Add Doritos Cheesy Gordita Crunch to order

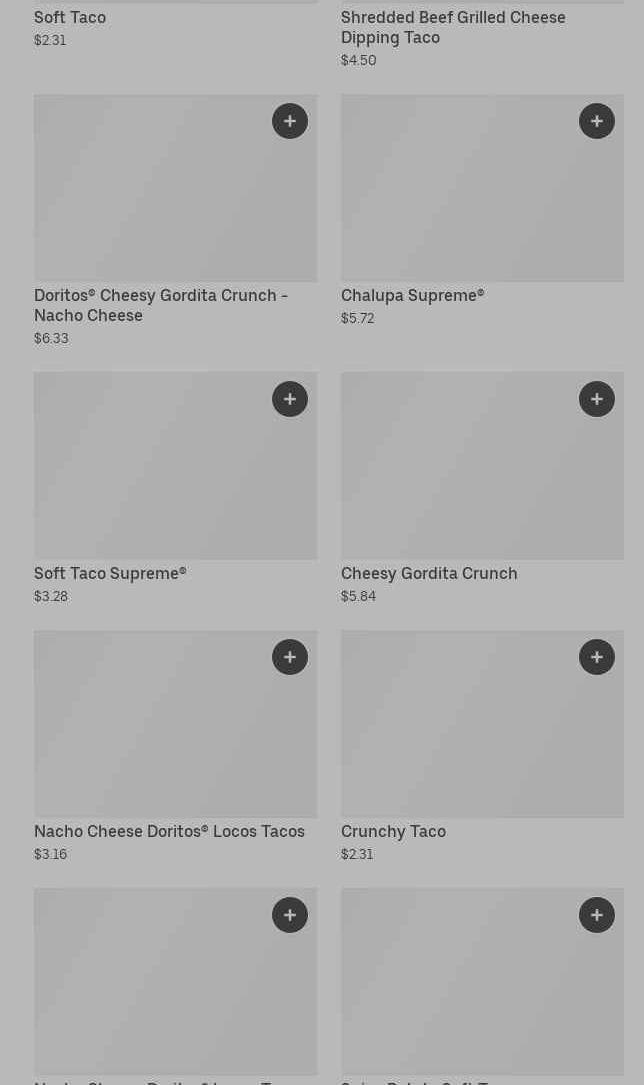(x=290, y=121)
